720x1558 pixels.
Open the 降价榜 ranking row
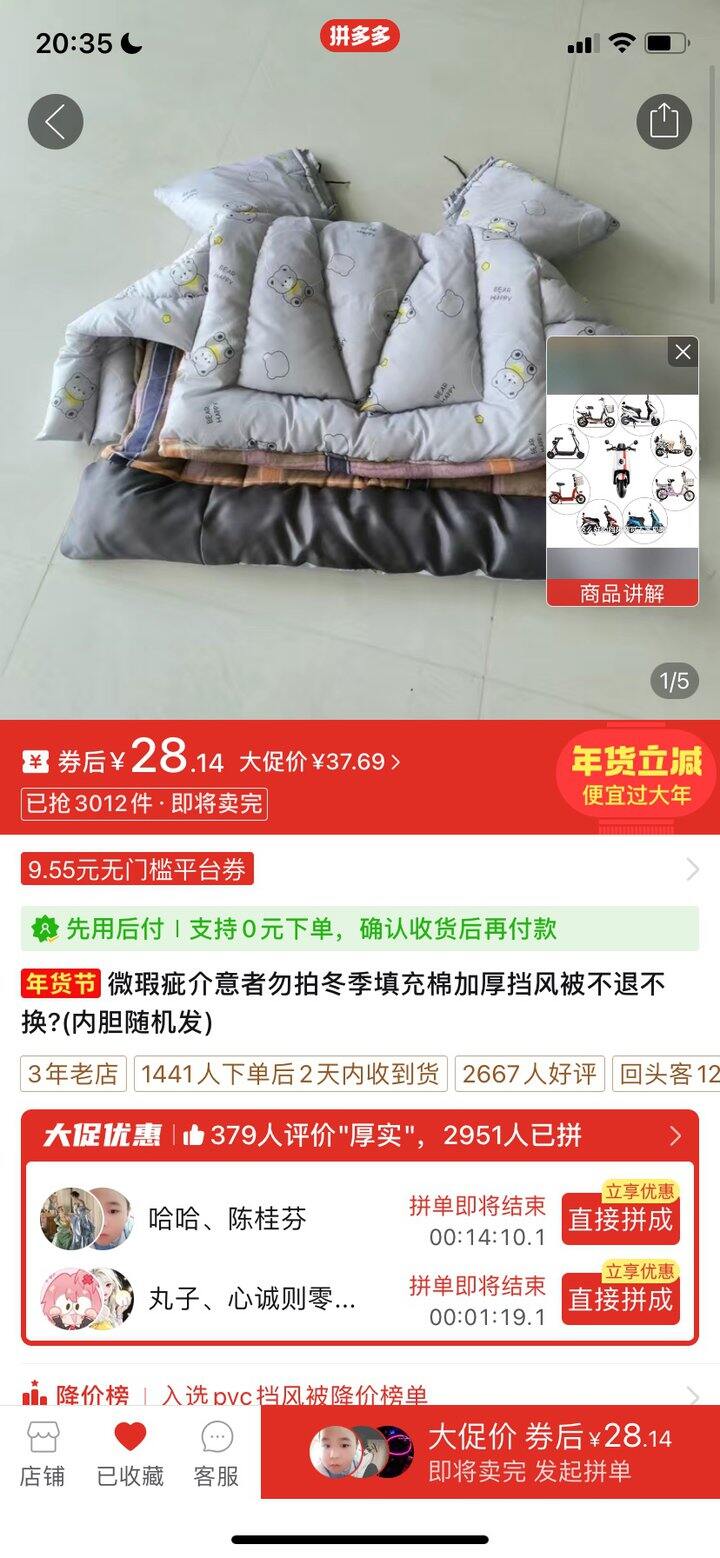point(360,1394)
